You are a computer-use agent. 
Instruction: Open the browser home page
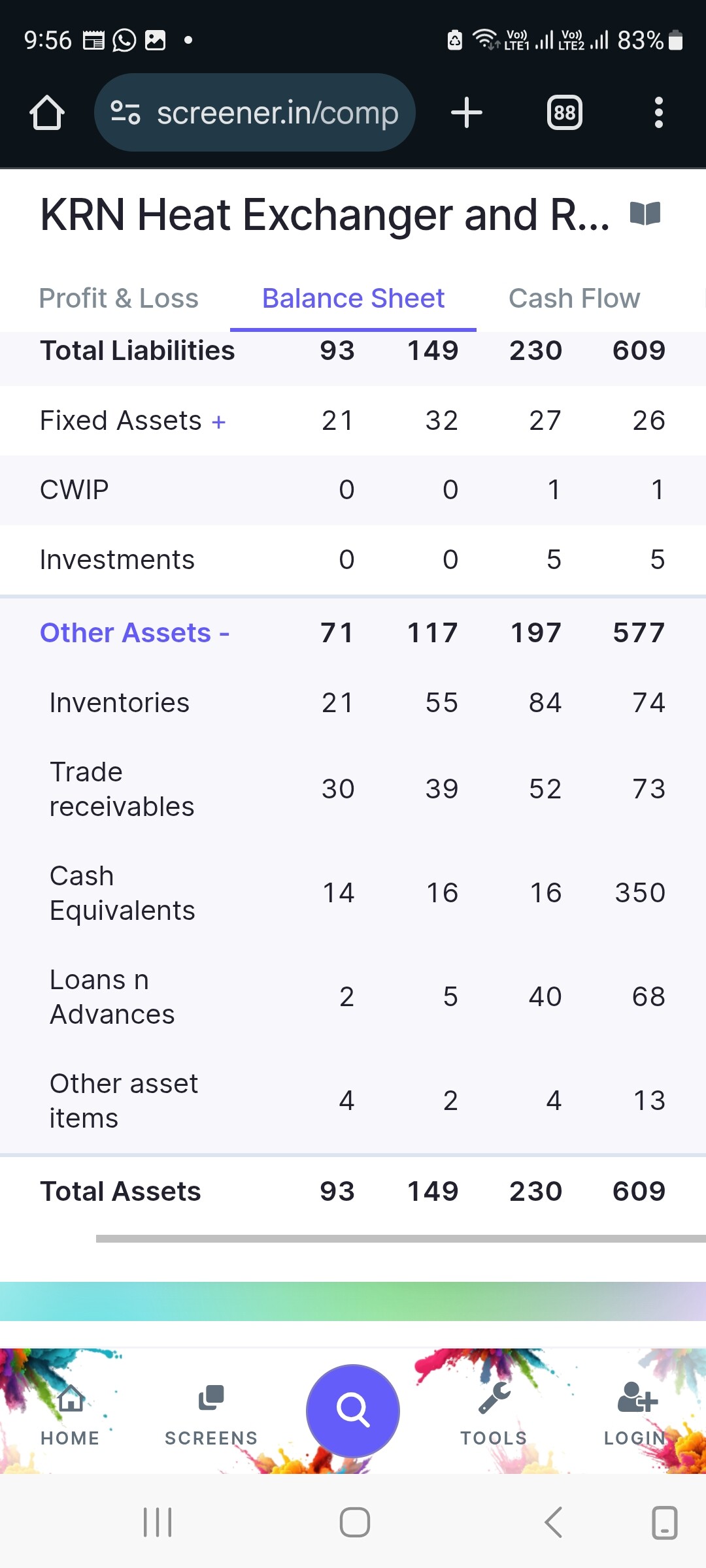(47, 112)
